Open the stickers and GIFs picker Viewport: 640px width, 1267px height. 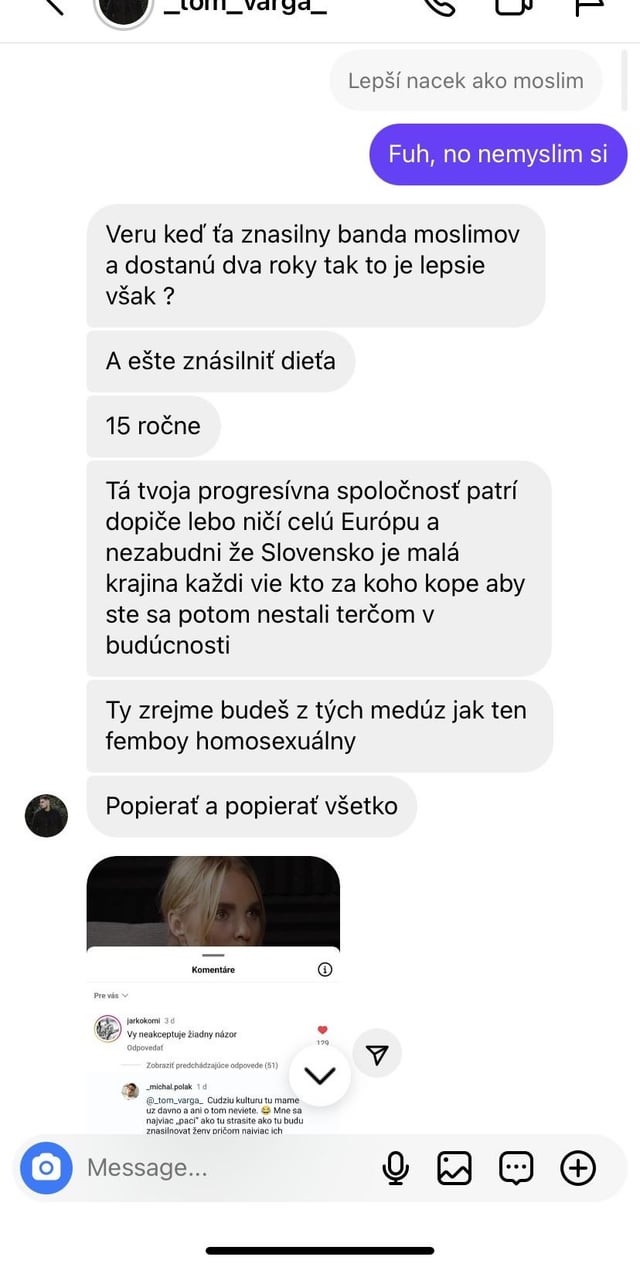point(516,1168)
